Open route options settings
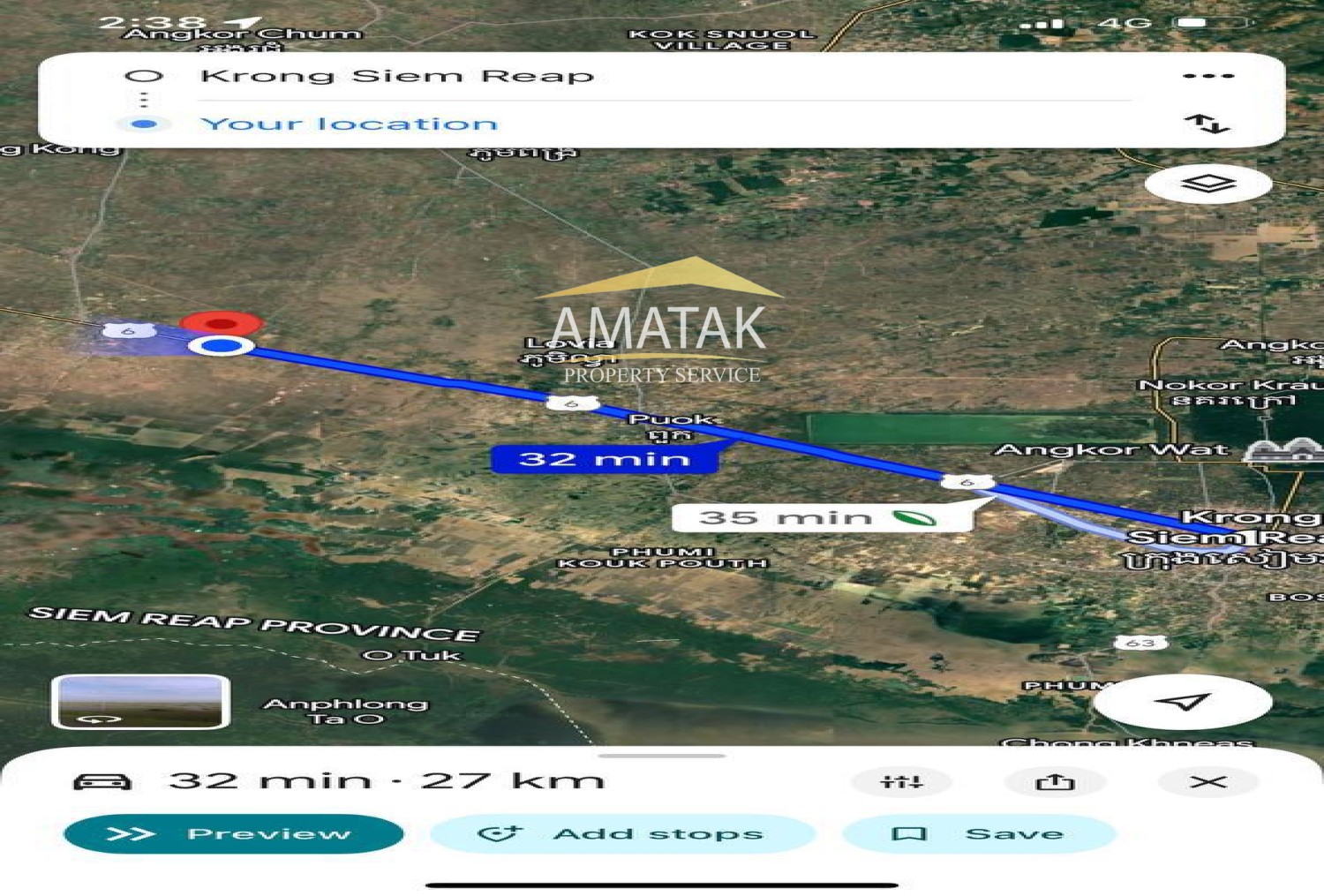 (901, 781)
